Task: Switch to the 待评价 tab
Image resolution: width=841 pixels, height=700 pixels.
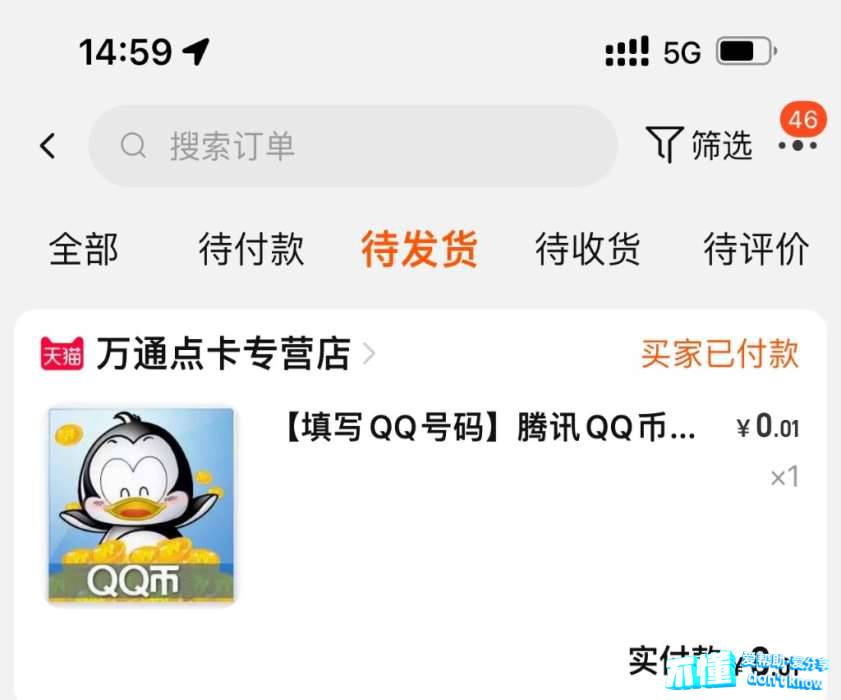Action: (x=756, y=249)
